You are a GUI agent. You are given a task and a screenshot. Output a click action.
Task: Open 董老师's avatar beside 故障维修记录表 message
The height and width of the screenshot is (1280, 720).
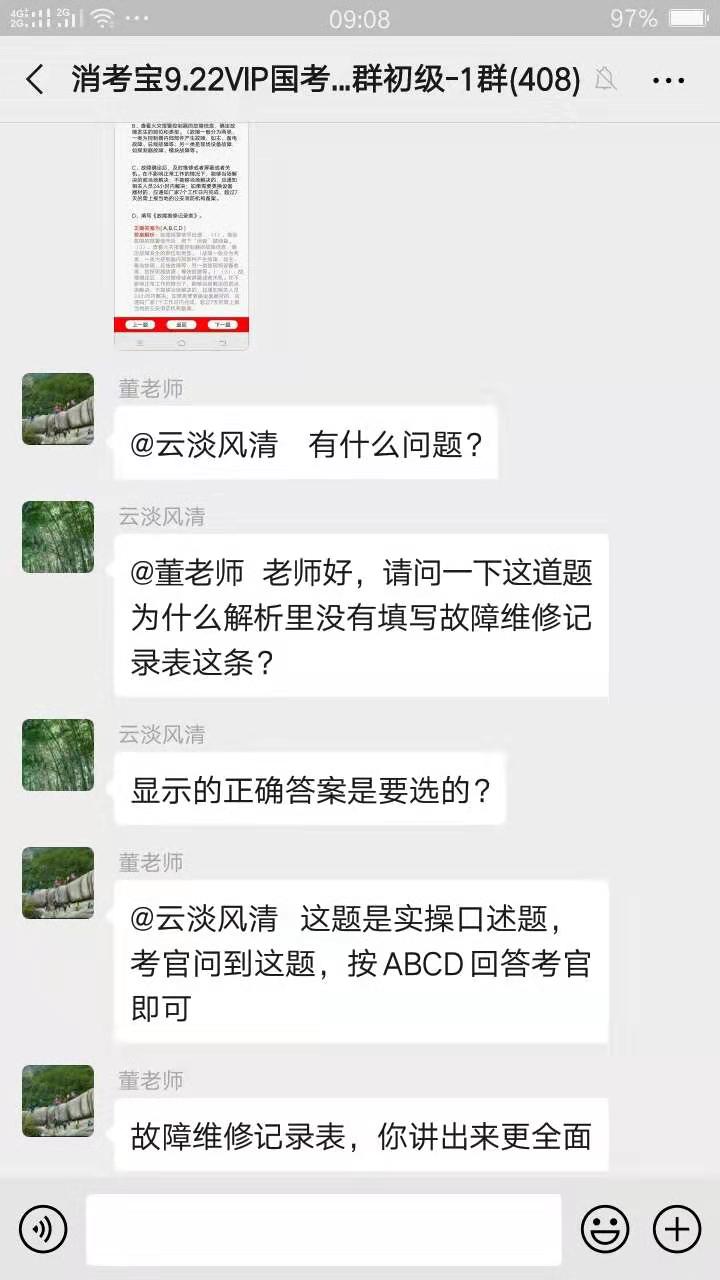(x=58, y=1101)
